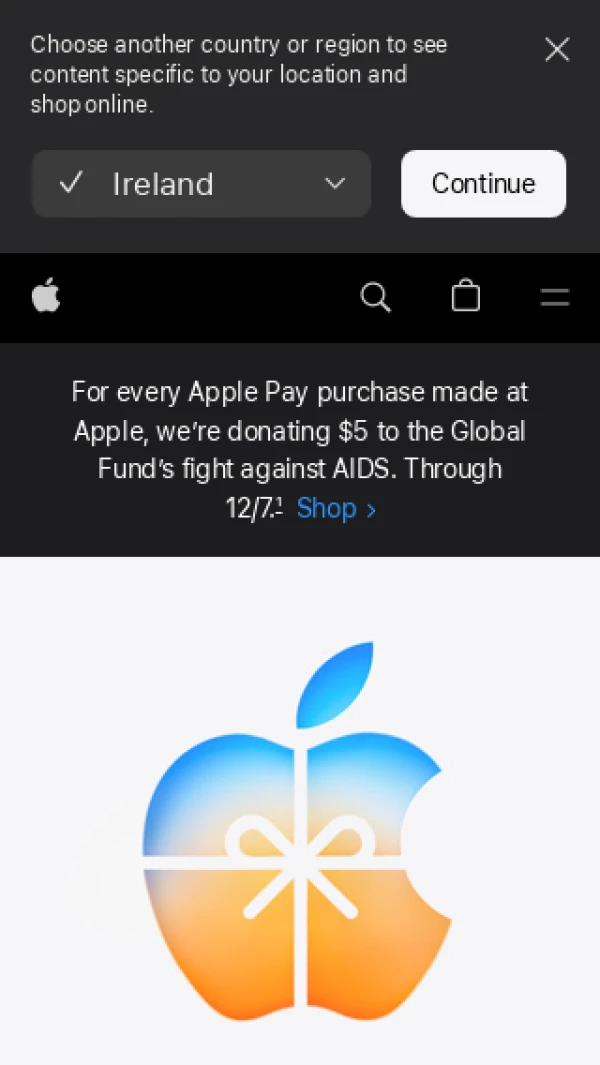Open the shopping bag

[x=466, y=297]
